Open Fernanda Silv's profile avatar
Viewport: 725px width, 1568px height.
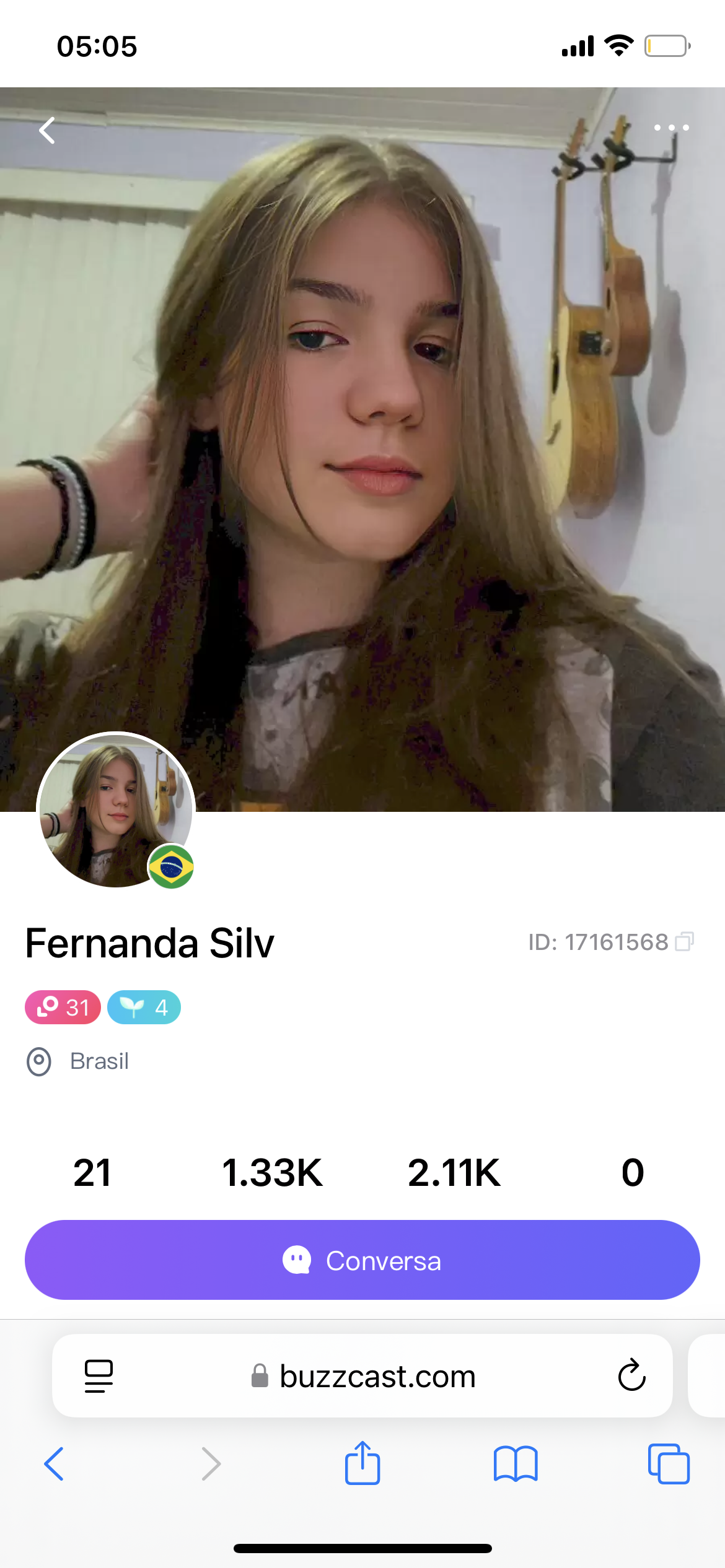click(116, 810)
